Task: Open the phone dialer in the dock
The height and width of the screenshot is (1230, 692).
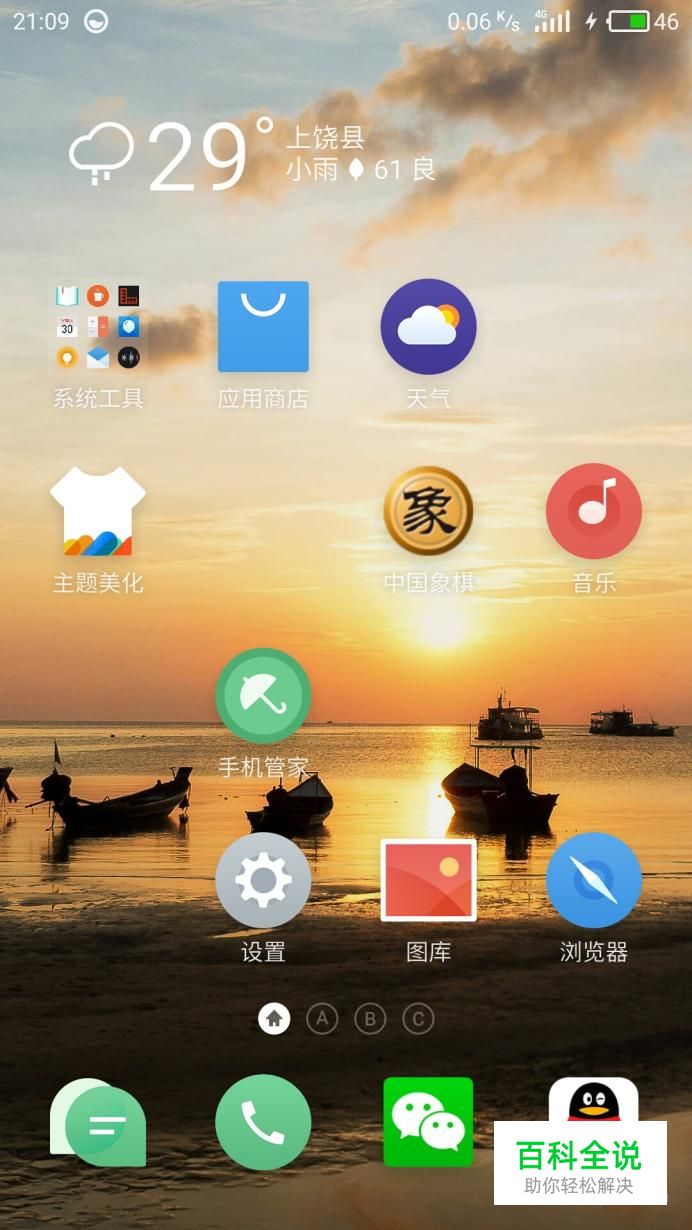Action: click(x=263, y=1123)
